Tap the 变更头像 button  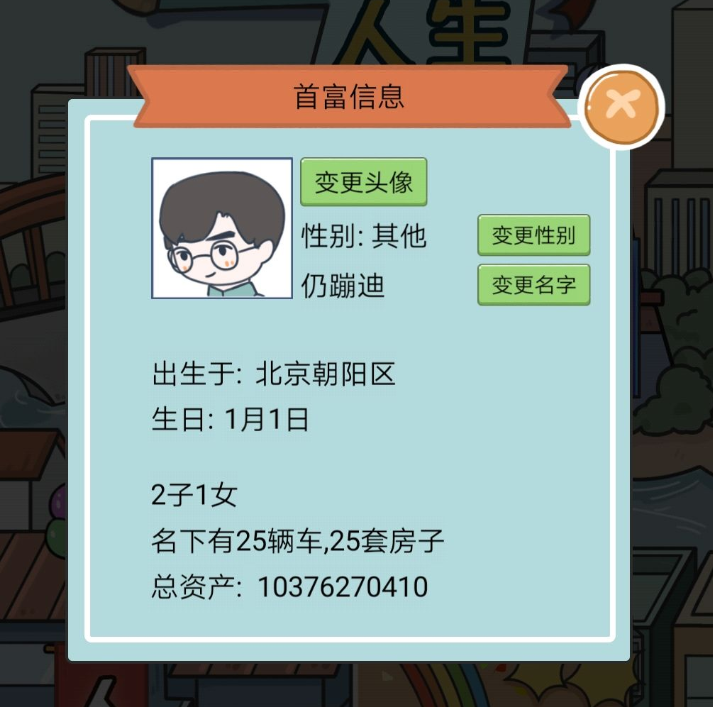363,182
